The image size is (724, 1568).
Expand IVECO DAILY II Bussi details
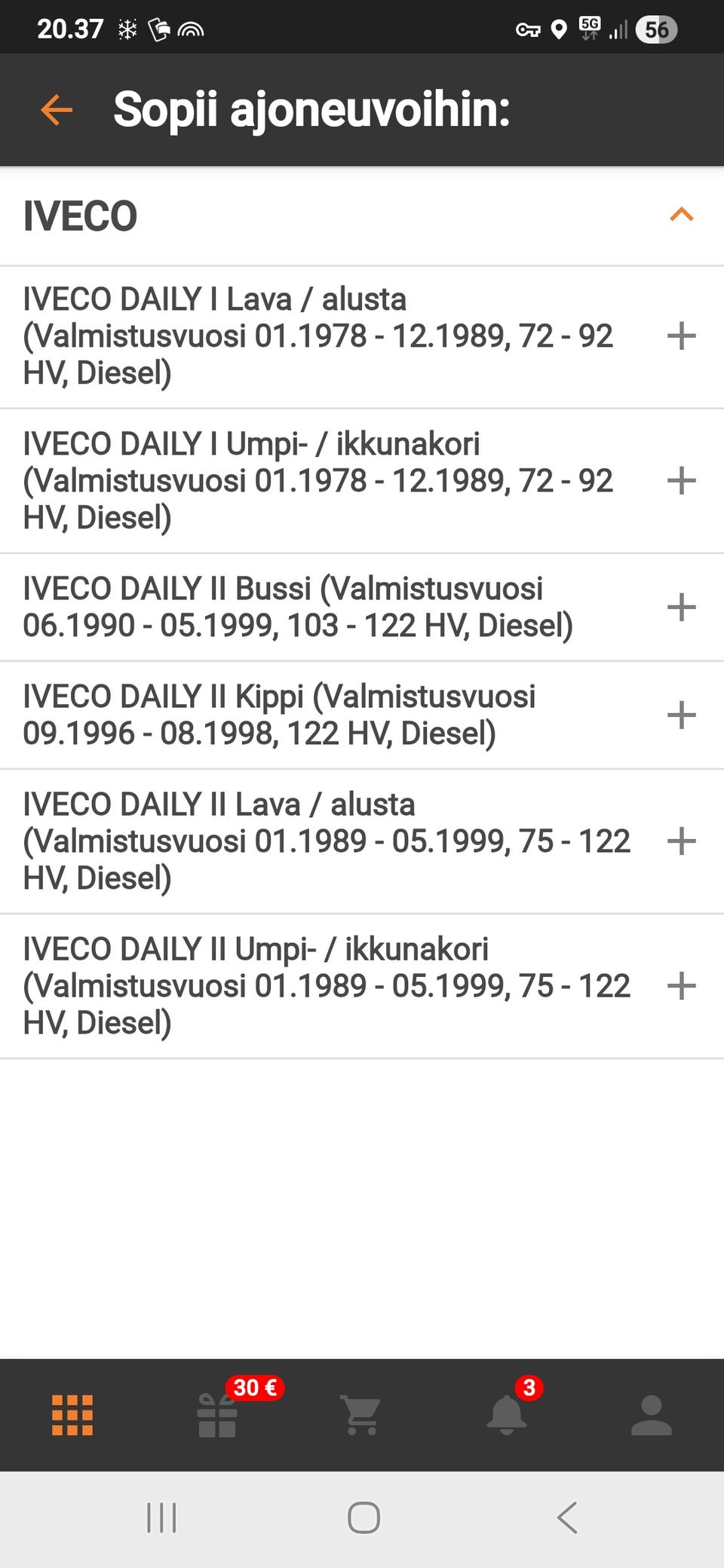(x=681, y=607)
